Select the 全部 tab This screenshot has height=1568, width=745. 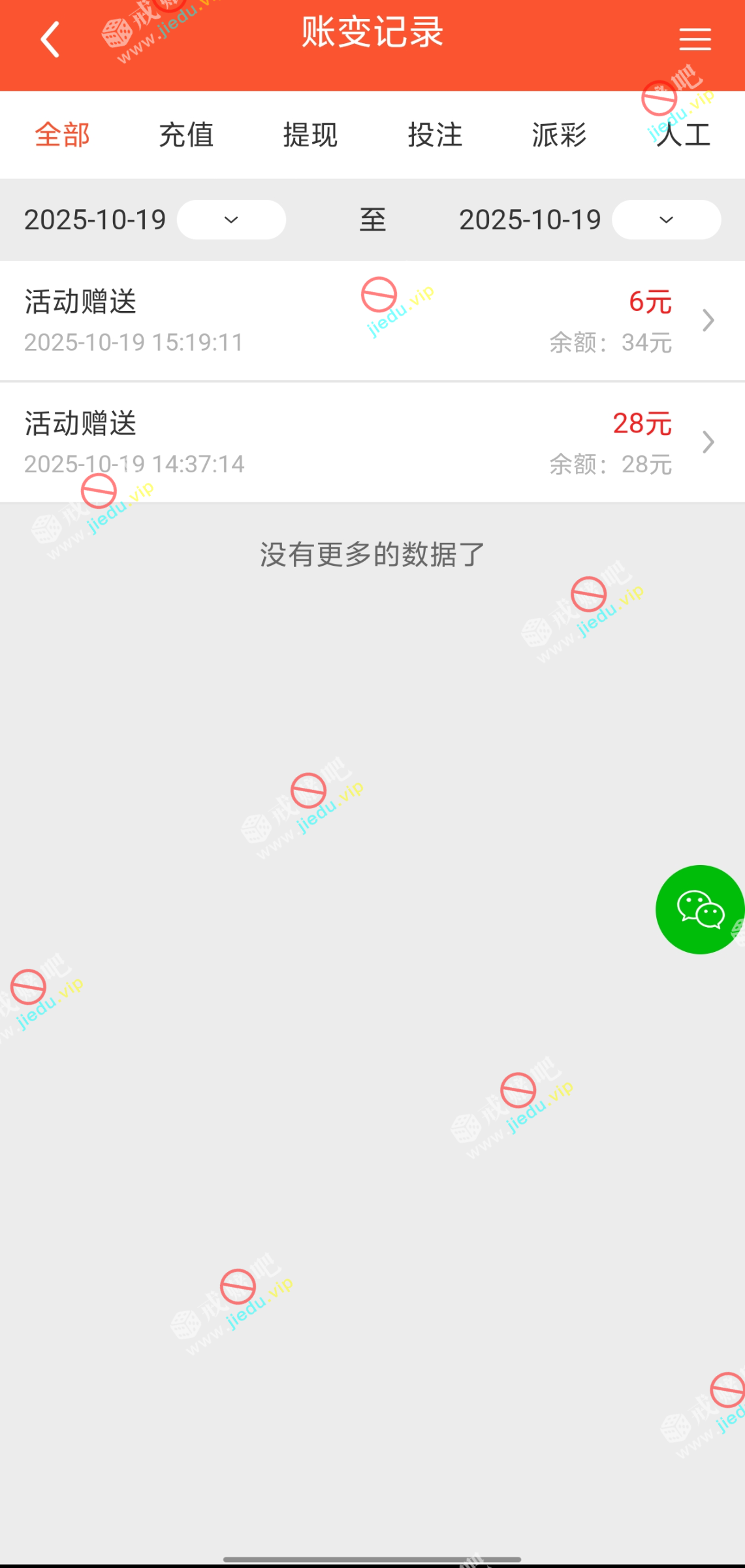pyautogui.click(x=62, y=135)
